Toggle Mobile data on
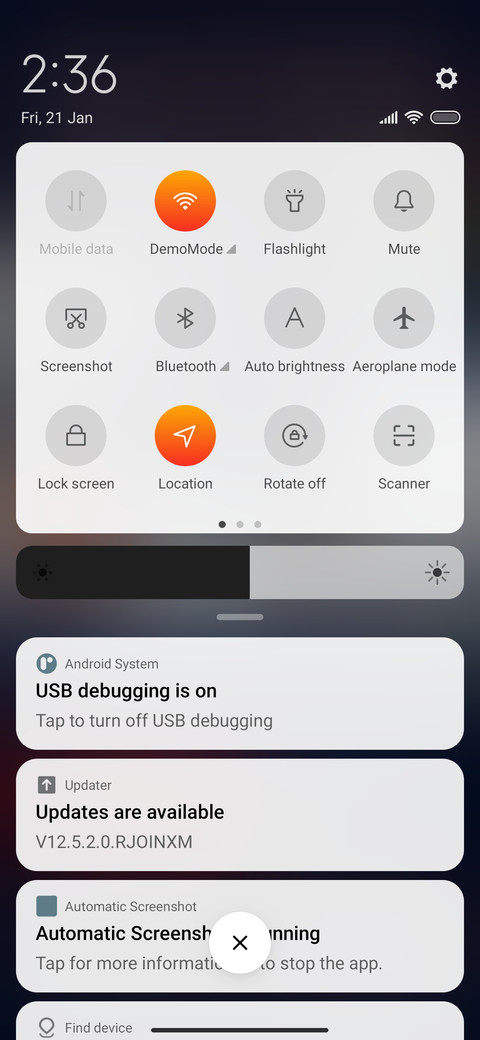 point(76,201)
